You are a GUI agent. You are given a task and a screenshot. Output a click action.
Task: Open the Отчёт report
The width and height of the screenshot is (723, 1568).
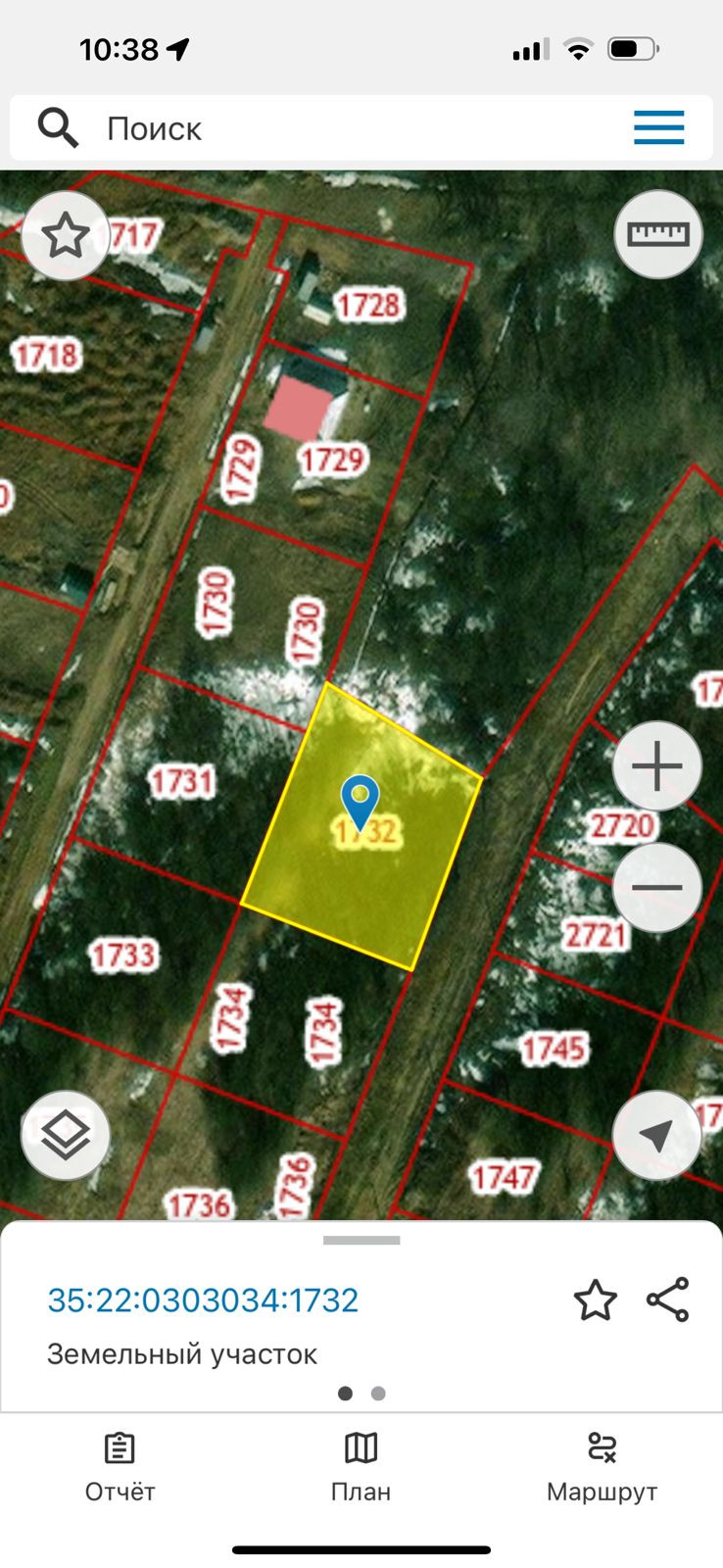120,1466
